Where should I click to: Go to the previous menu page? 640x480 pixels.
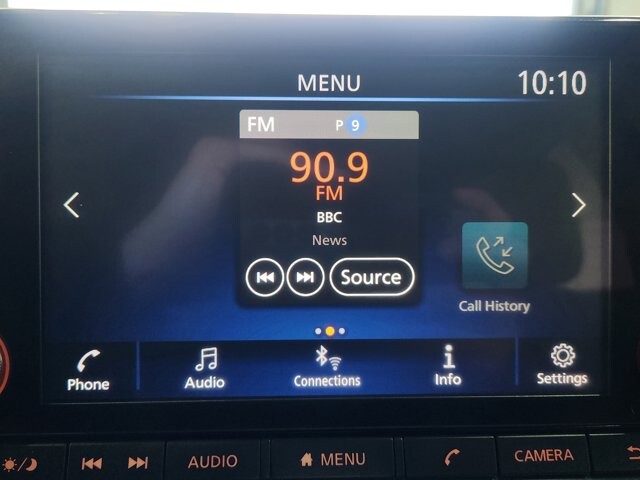click(x=71, y=205)
